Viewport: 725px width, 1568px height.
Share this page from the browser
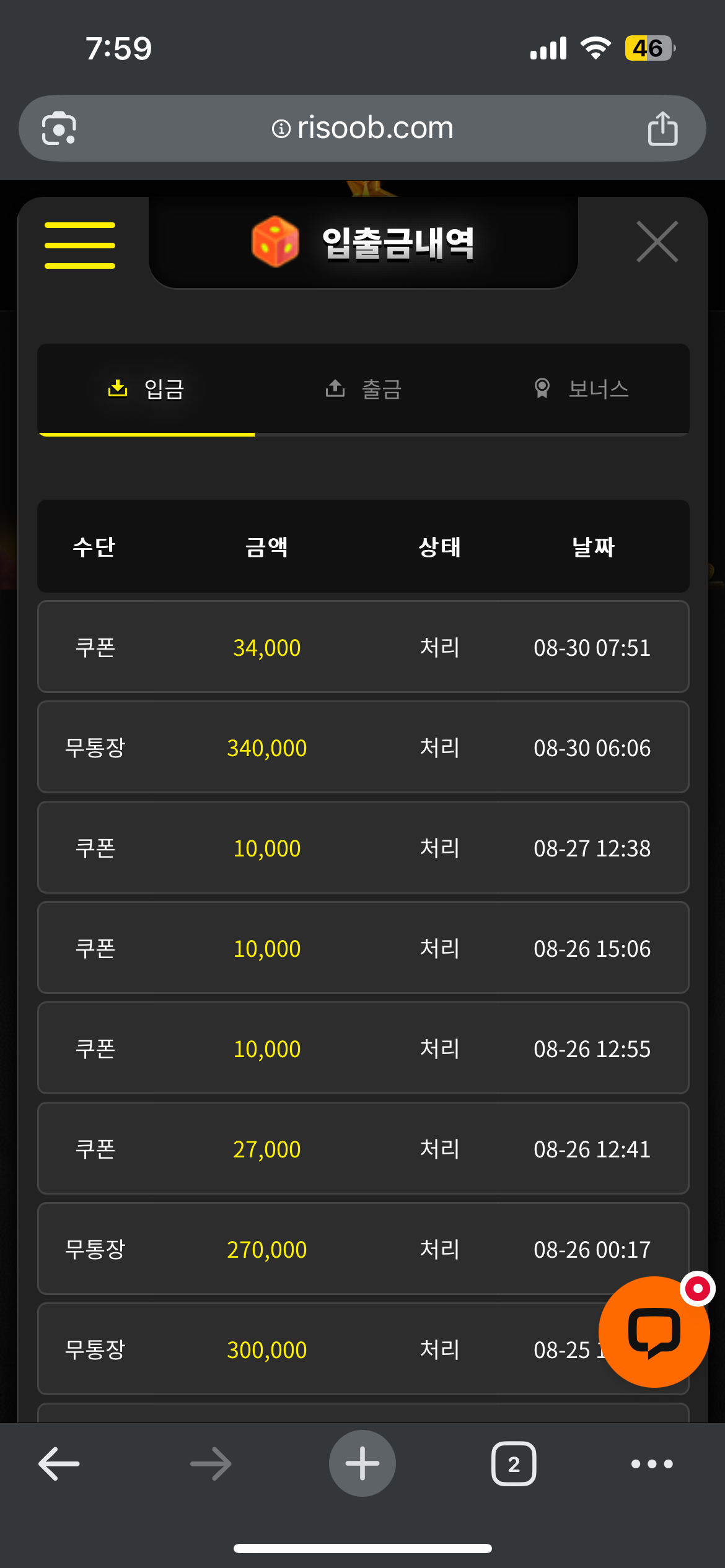(662, 129)
